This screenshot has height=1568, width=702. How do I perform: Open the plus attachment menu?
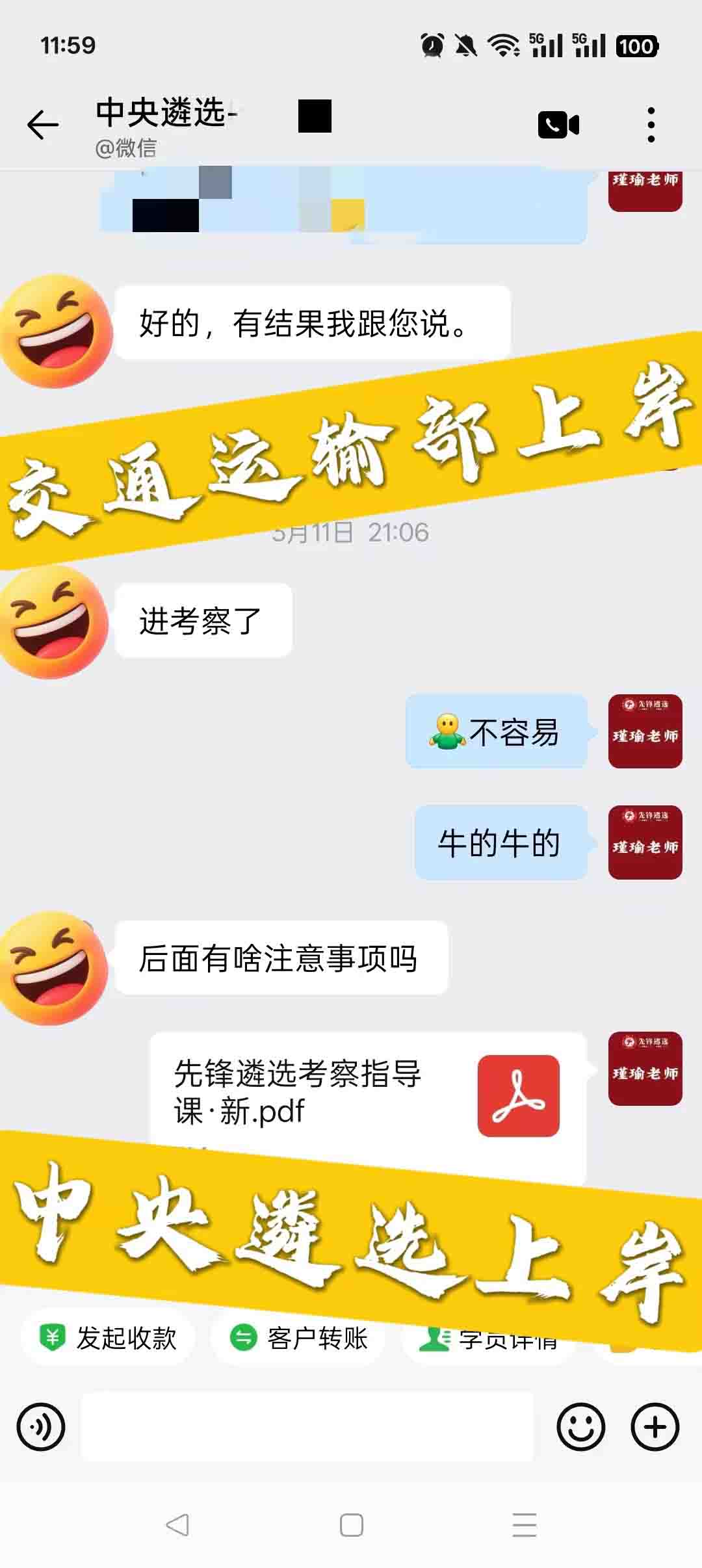point(655,1427)
